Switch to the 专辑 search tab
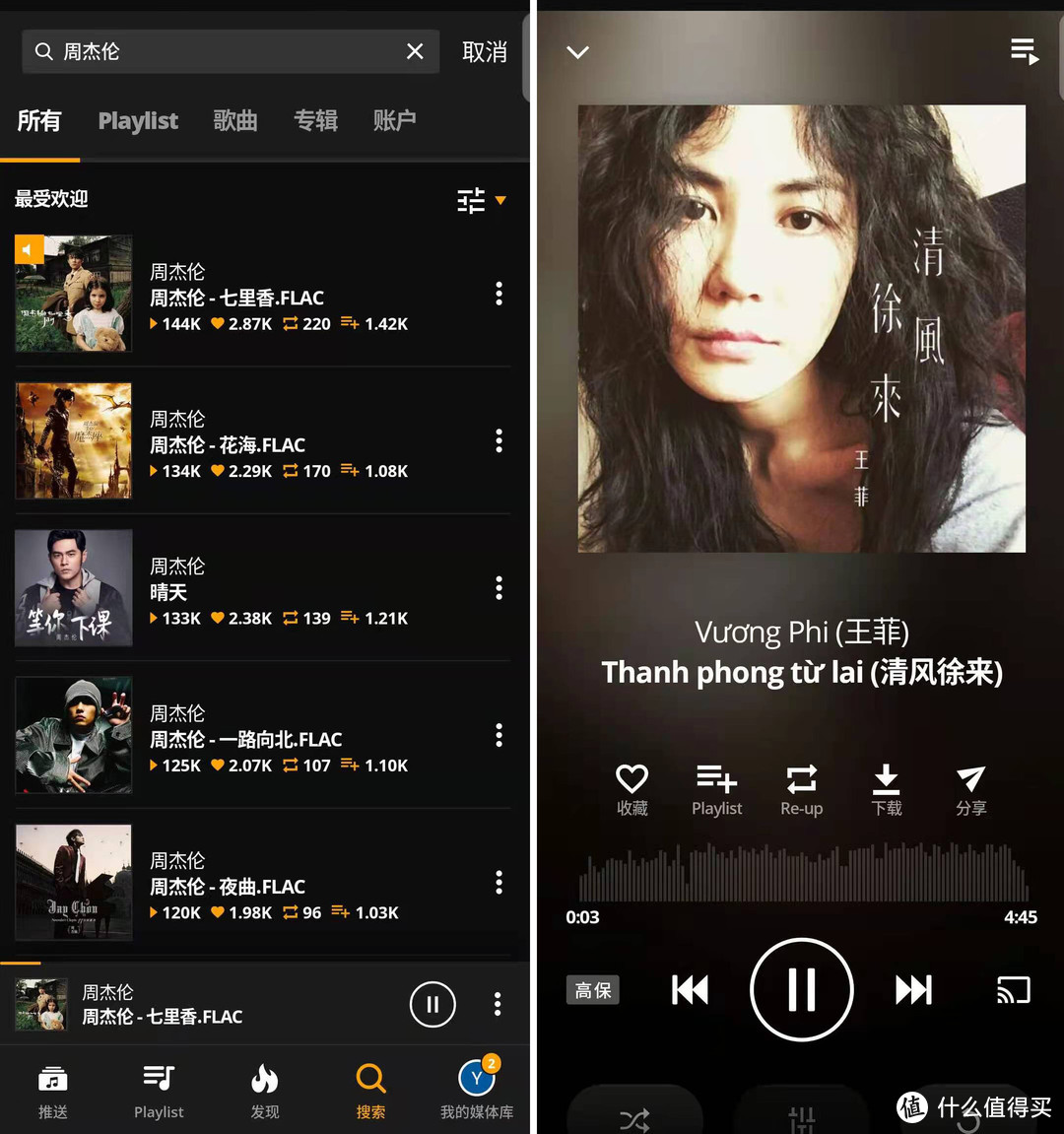 click(x=315, y=120)
